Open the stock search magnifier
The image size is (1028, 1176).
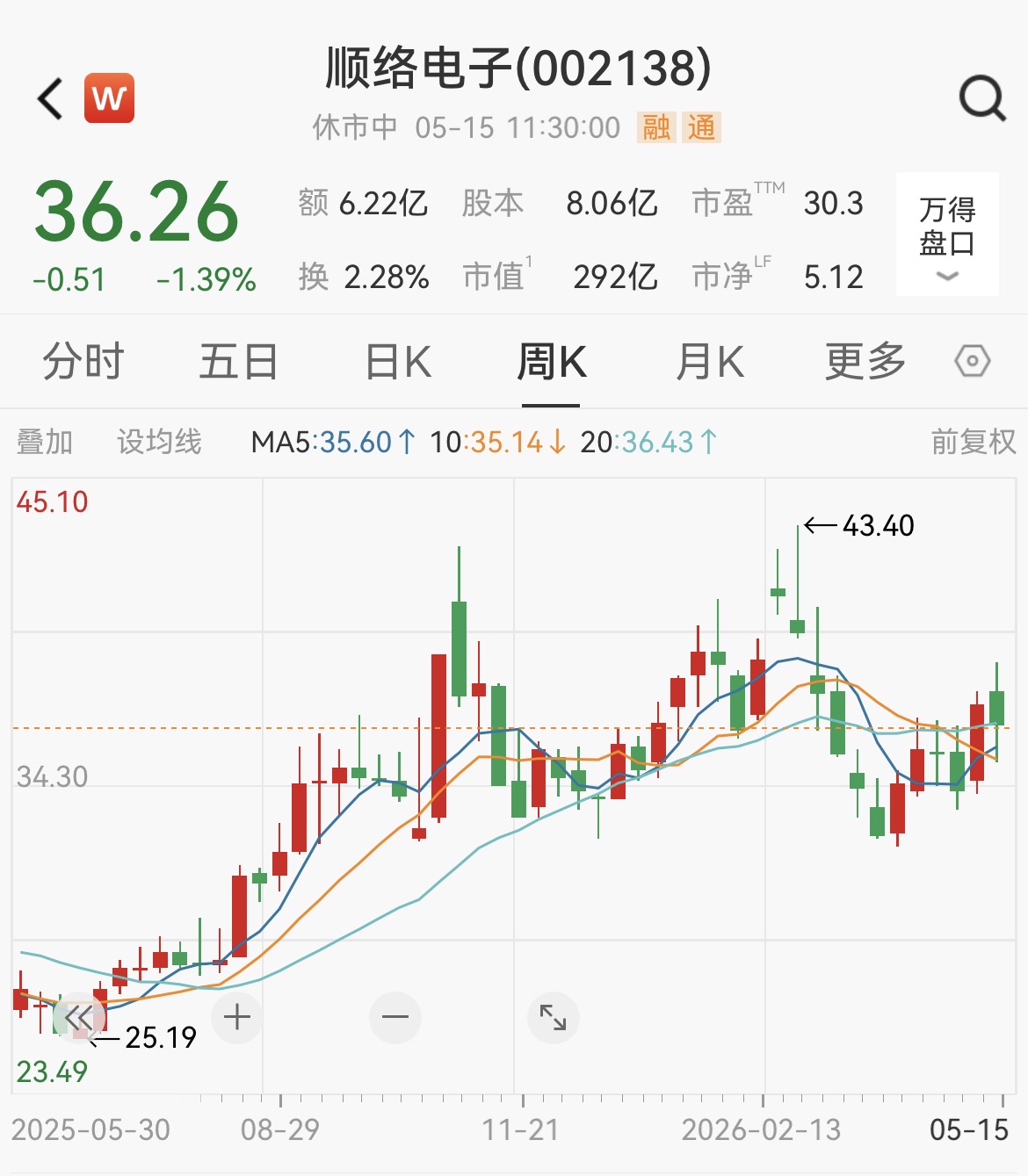pyautogui.click(x=982, y=98)
